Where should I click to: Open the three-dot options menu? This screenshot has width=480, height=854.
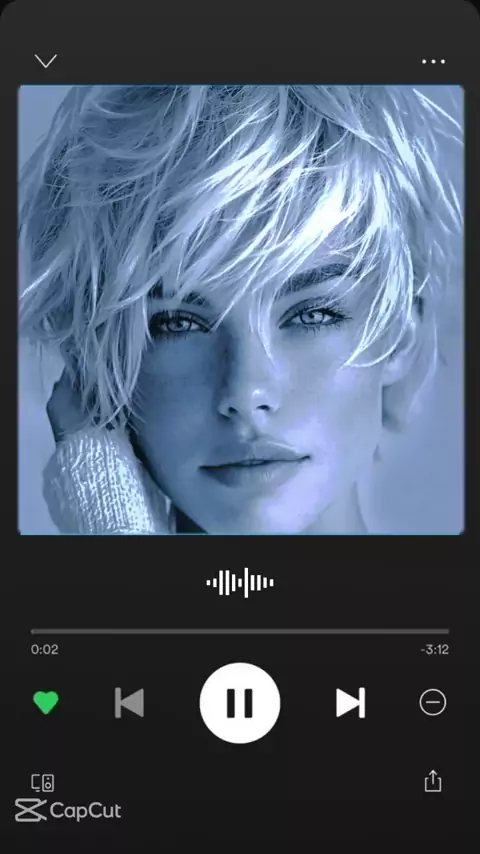tap(433, 62)
